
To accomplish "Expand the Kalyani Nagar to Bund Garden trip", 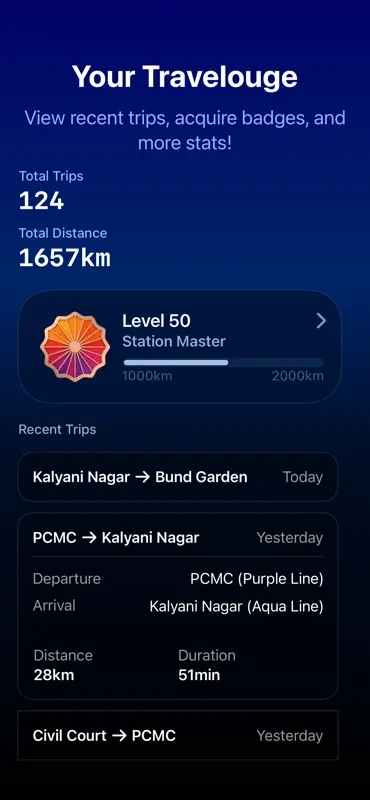I will (x=178, y=477).
